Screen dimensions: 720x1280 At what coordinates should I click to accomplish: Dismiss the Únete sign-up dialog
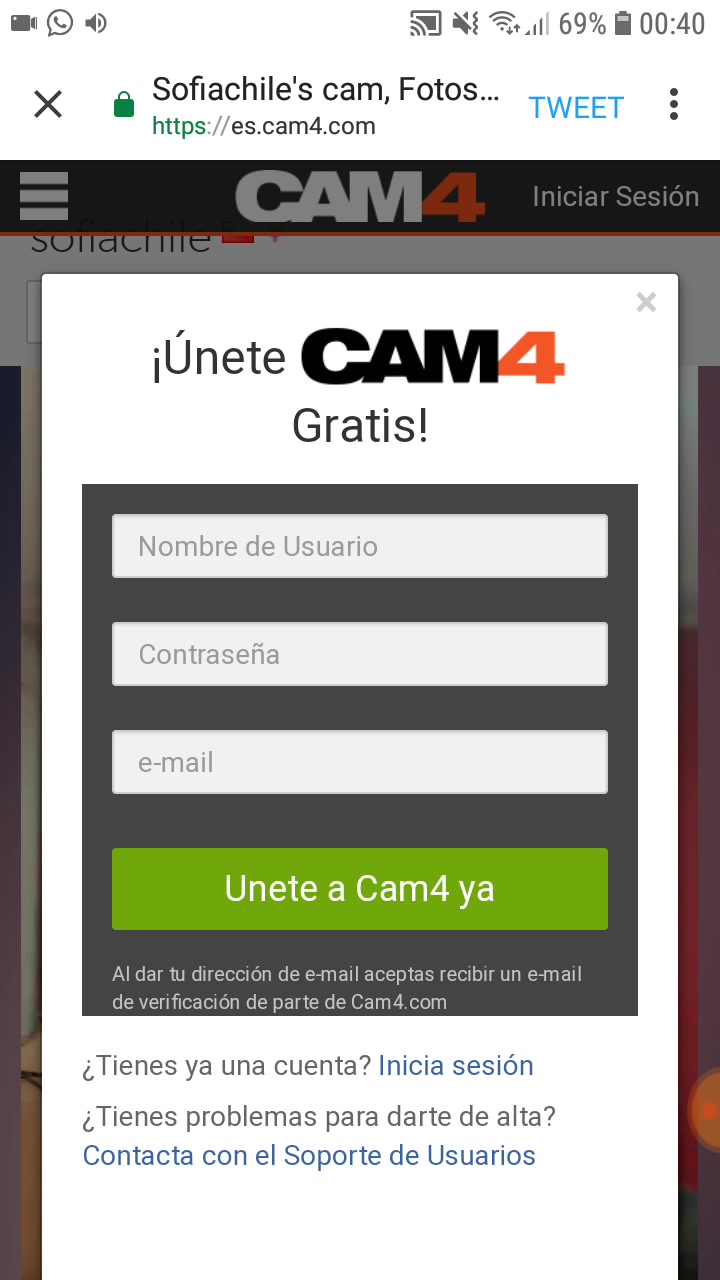click(646, 302)
